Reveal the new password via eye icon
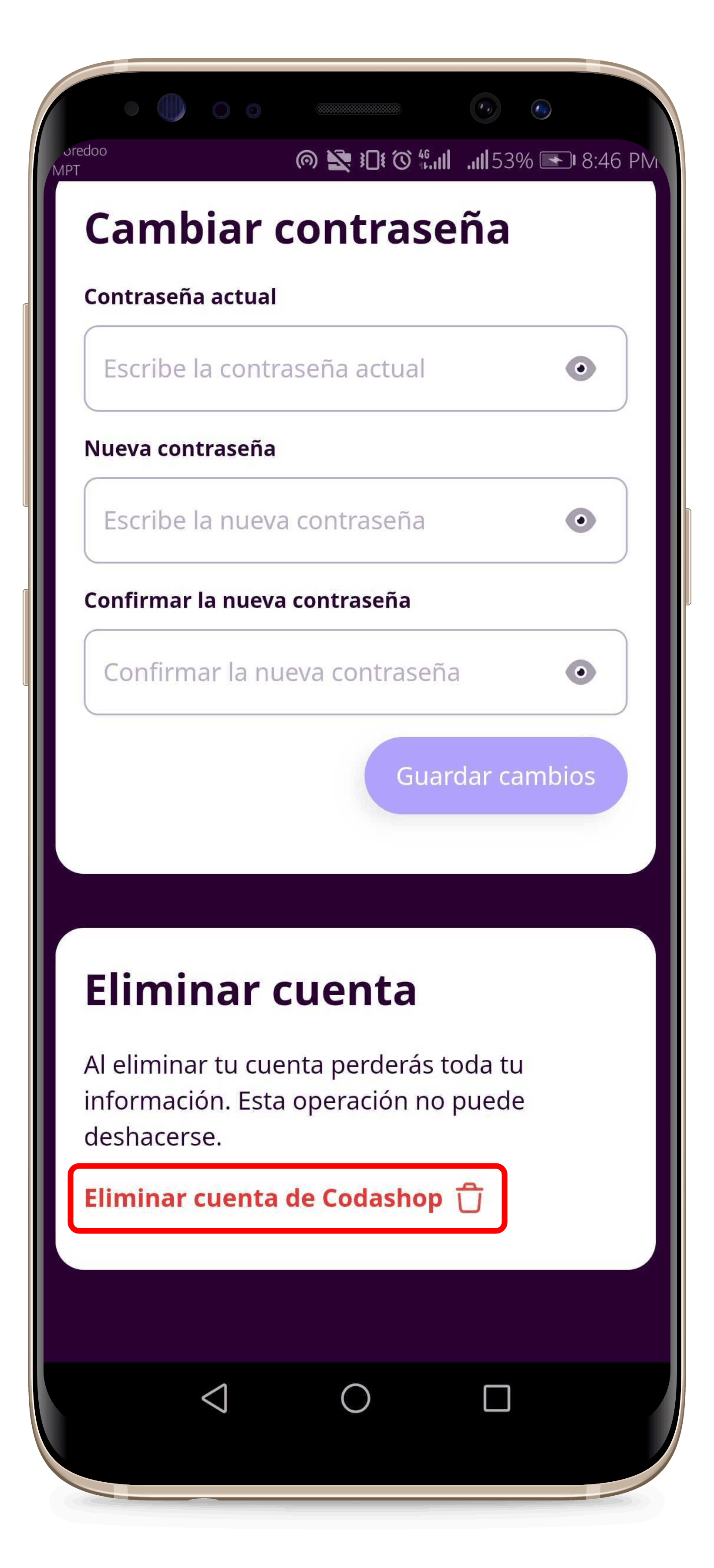This screenshot has width=714, height=1568. (580, 520)
